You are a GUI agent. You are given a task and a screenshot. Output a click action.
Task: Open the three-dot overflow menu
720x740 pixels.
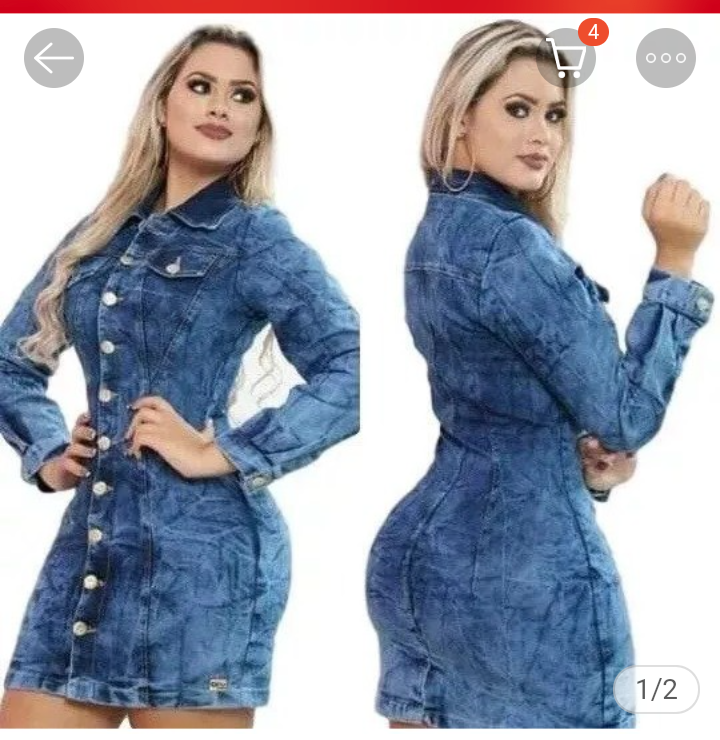[665, 58]
